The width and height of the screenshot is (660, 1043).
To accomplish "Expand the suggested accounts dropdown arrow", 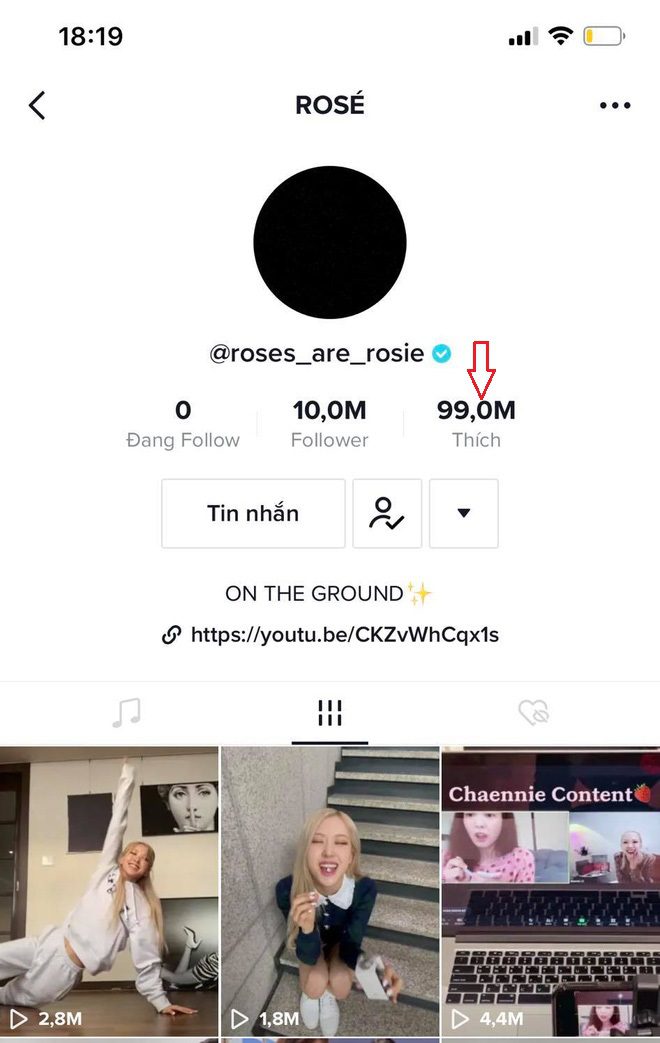I will point(463,513).
